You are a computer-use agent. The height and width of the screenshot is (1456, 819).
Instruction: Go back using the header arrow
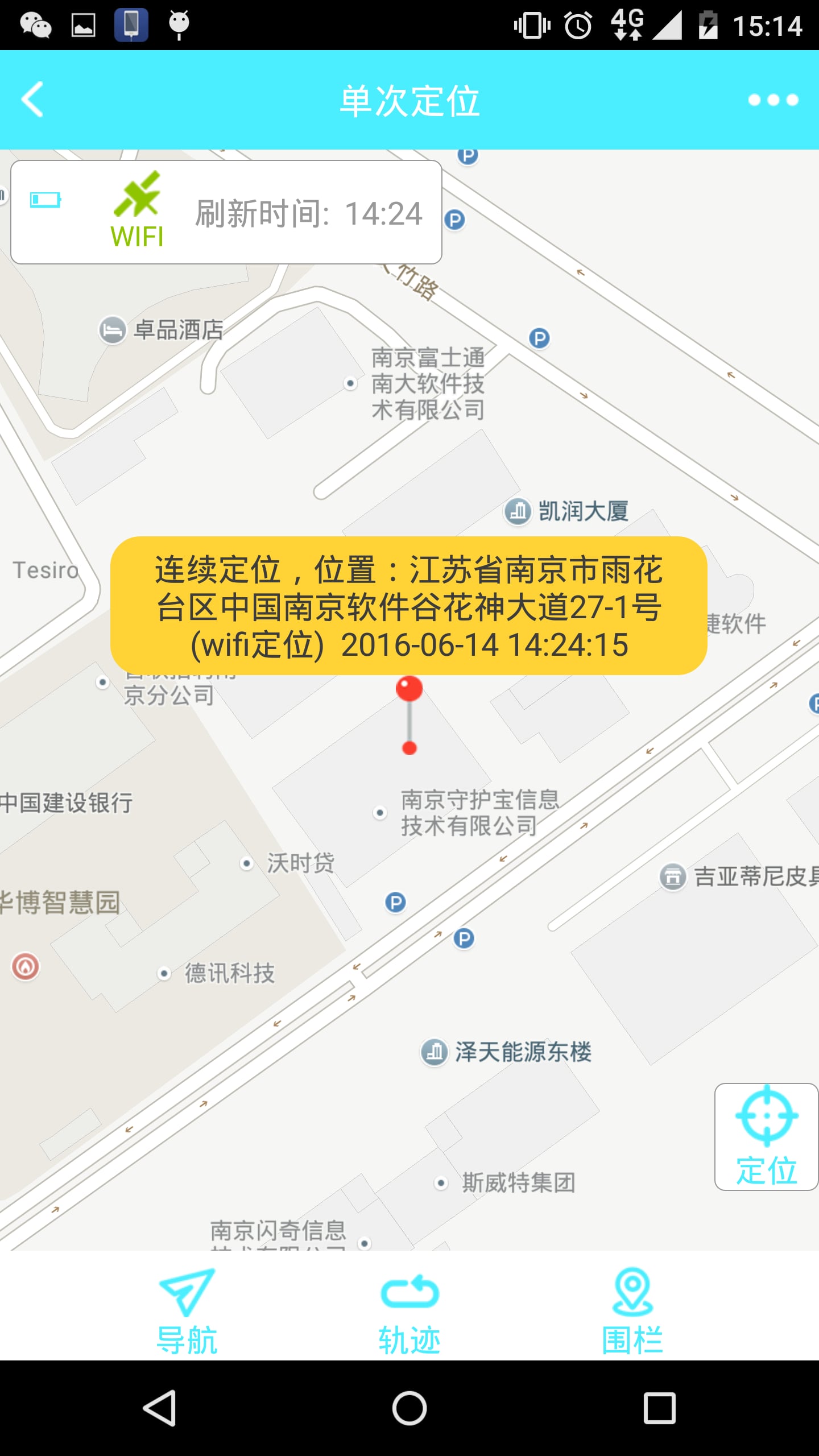[x=32, y=100]
